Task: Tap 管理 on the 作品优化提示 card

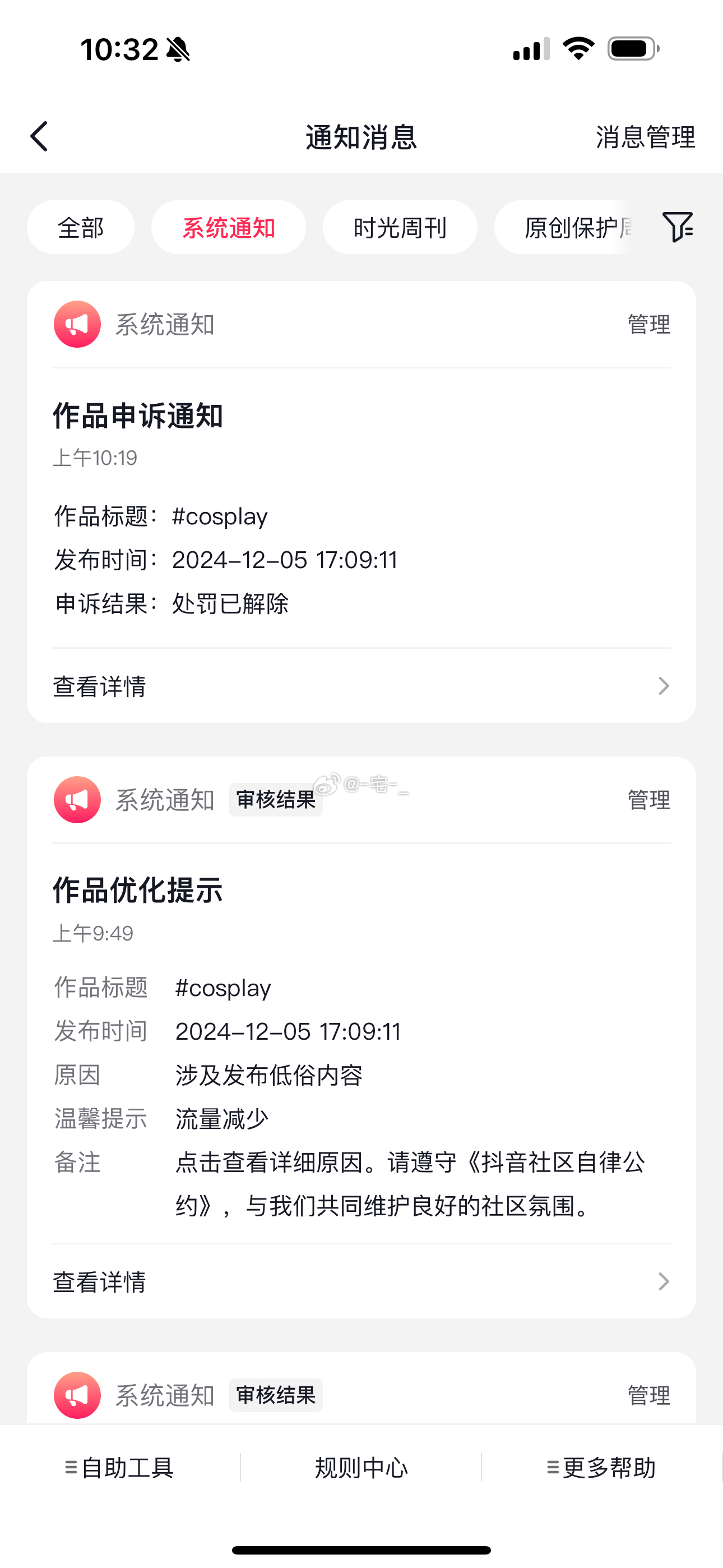Action: click(649, 800)
